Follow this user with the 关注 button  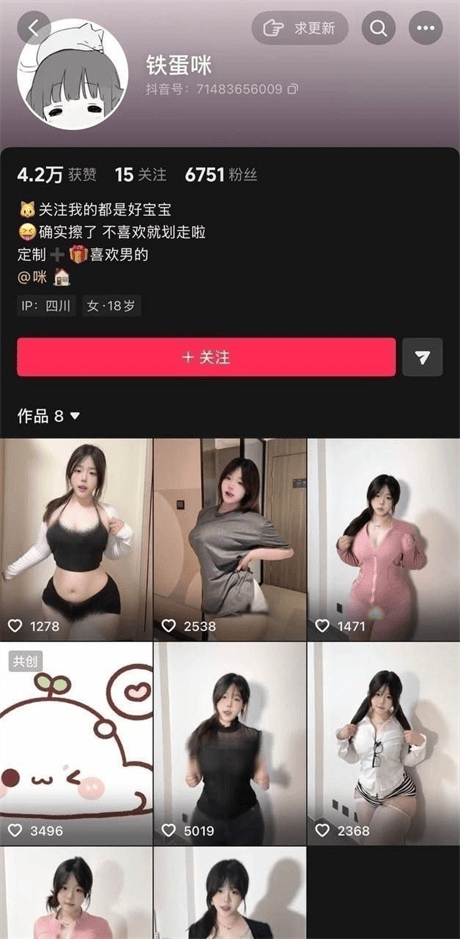pos(206,357)
